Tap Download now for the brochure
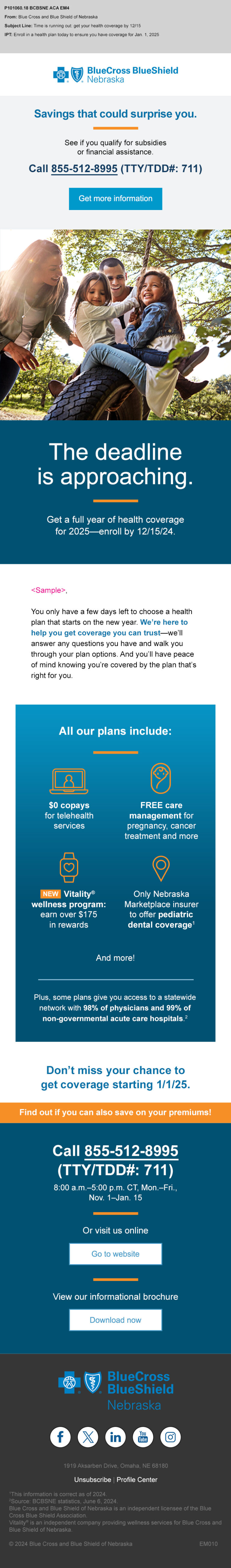Image resolution: width=231 pixels, height=1568 pixels. [x=115, y=1320]
